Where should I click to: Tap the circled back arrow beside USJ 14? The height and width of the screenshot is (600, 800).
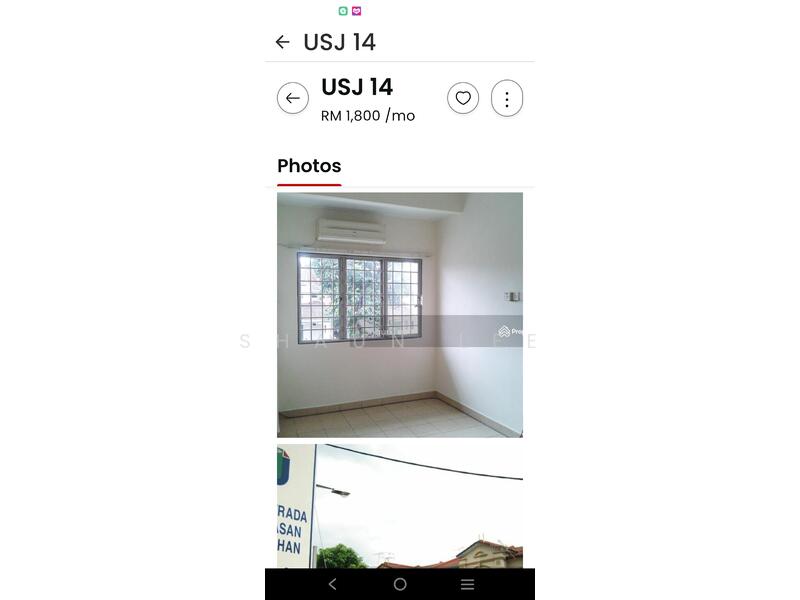click(293, 98)
